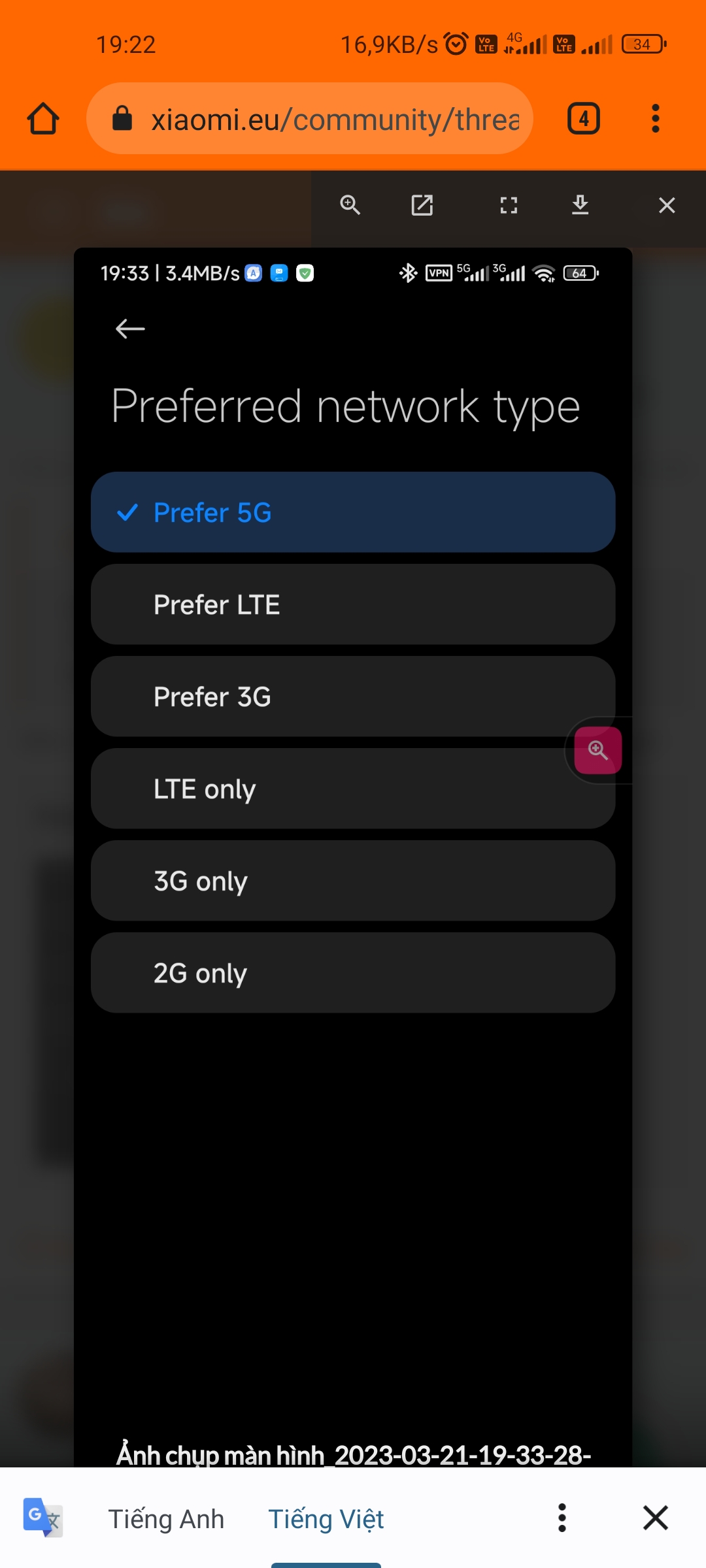The image size is (706, 1568).
Task: Open the browser overflow menu
Action: coord(656,119)
